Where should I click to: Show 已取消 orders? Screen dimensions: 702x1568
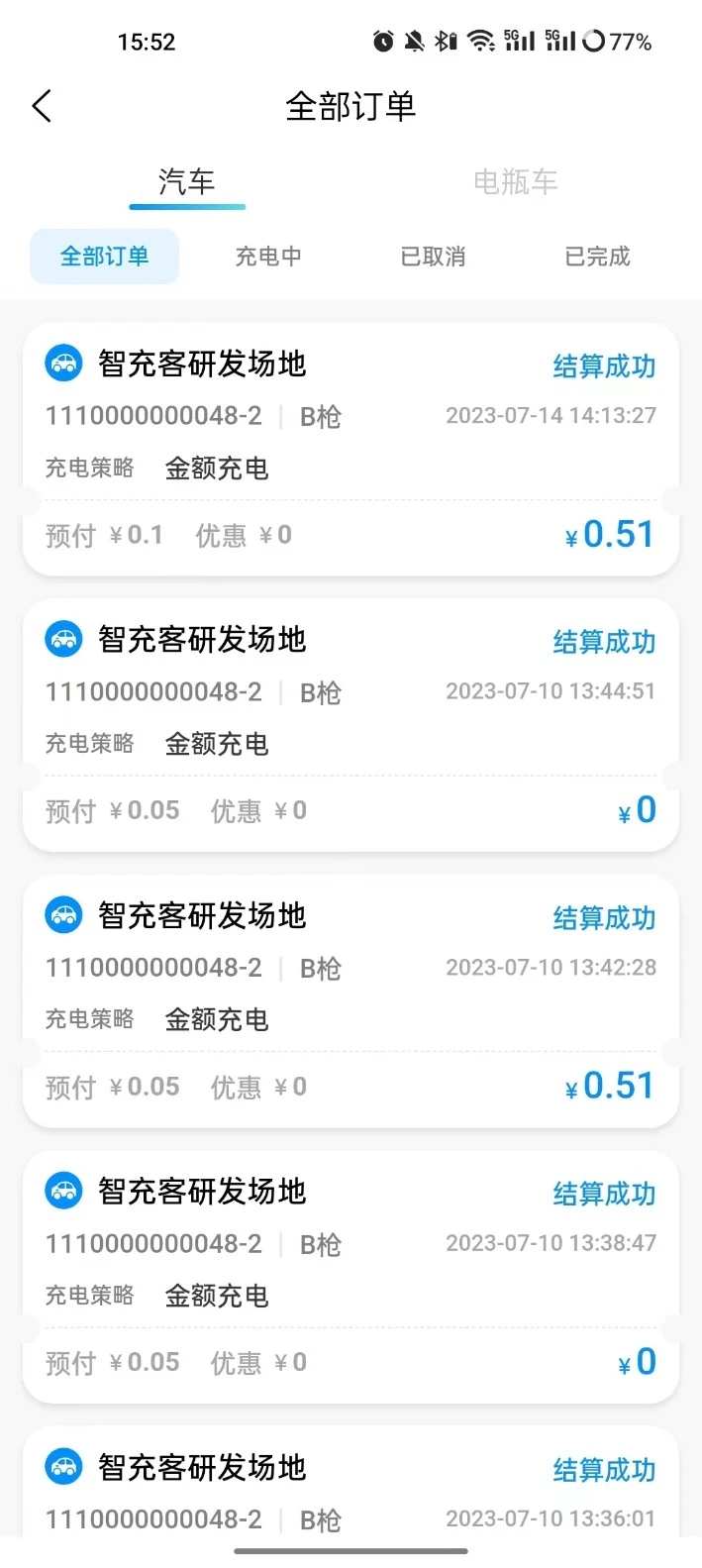tap(433, 257)
